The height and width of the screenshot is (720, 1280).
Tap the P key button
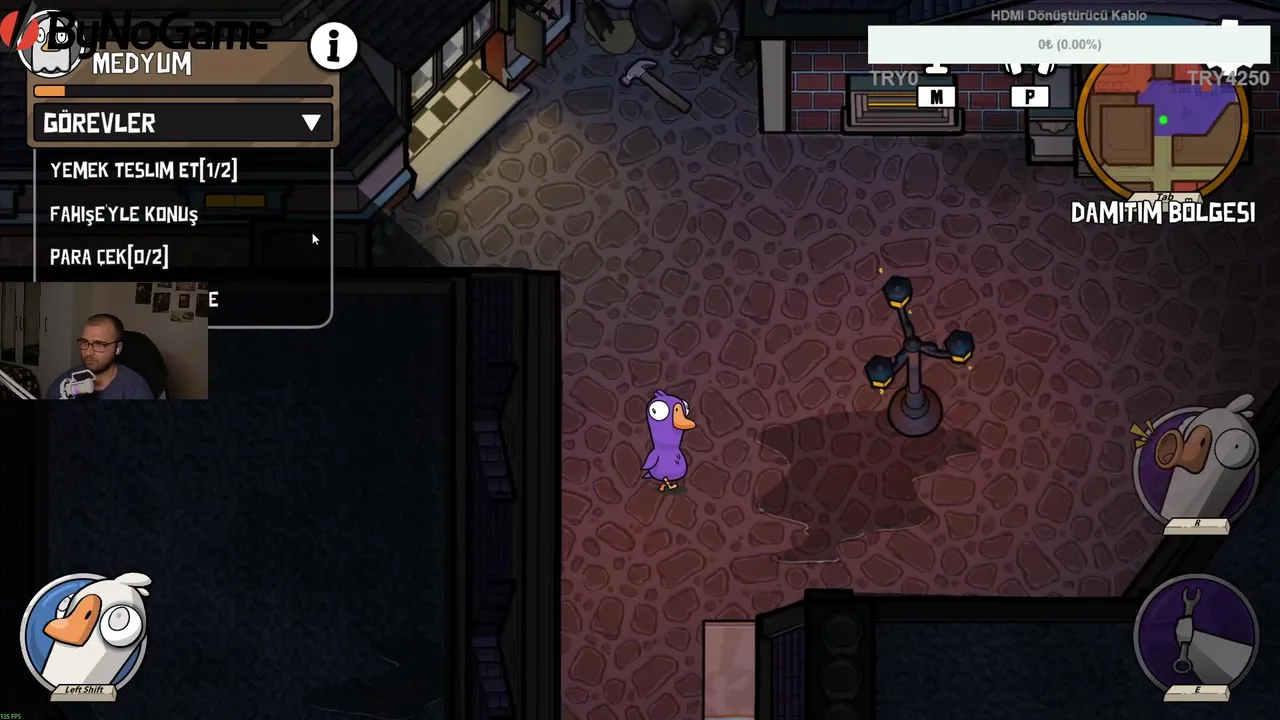click(x=1029, y=96)
